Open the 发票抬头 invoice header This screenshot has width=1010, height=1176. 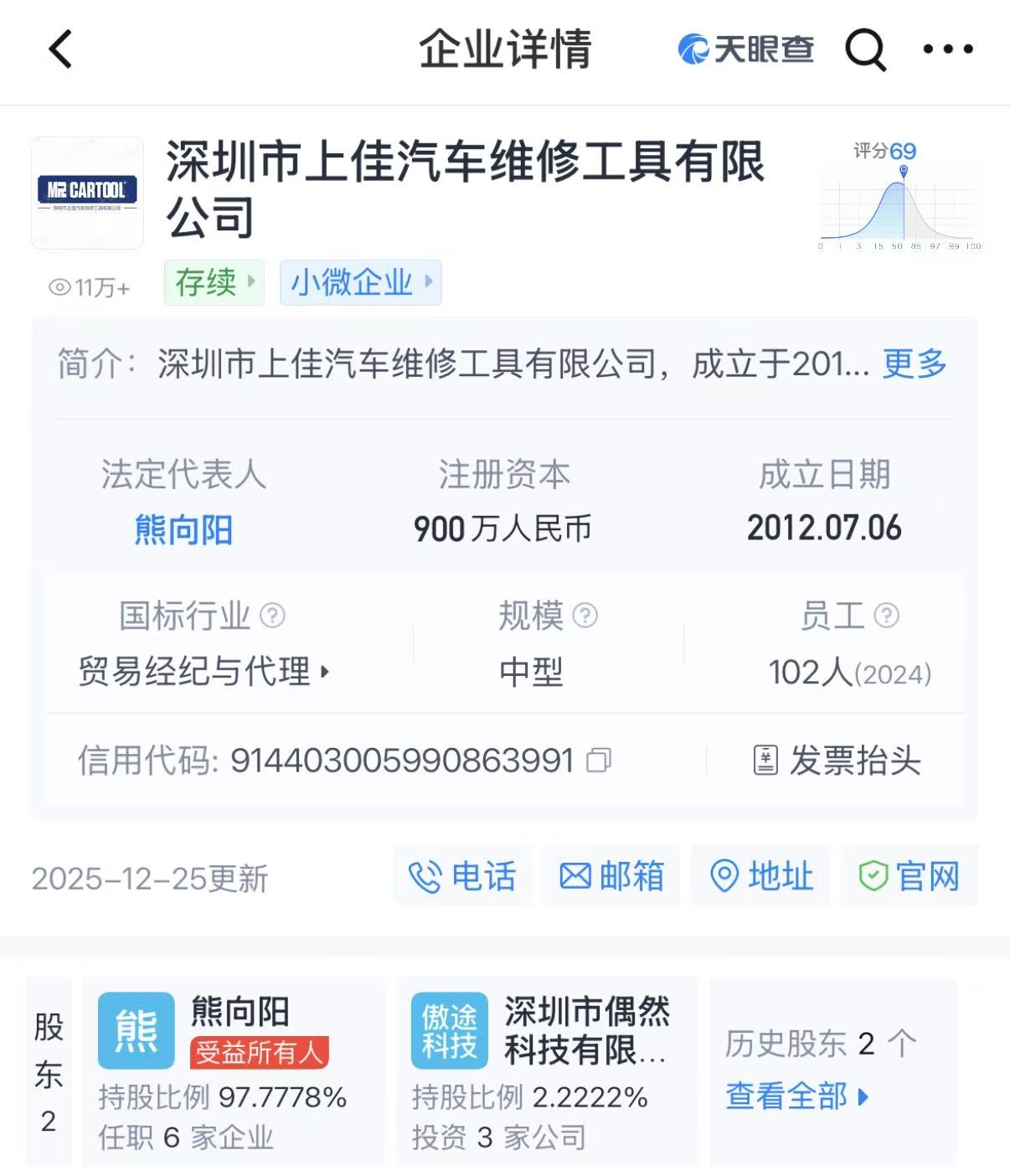click(x=837, y=761)
